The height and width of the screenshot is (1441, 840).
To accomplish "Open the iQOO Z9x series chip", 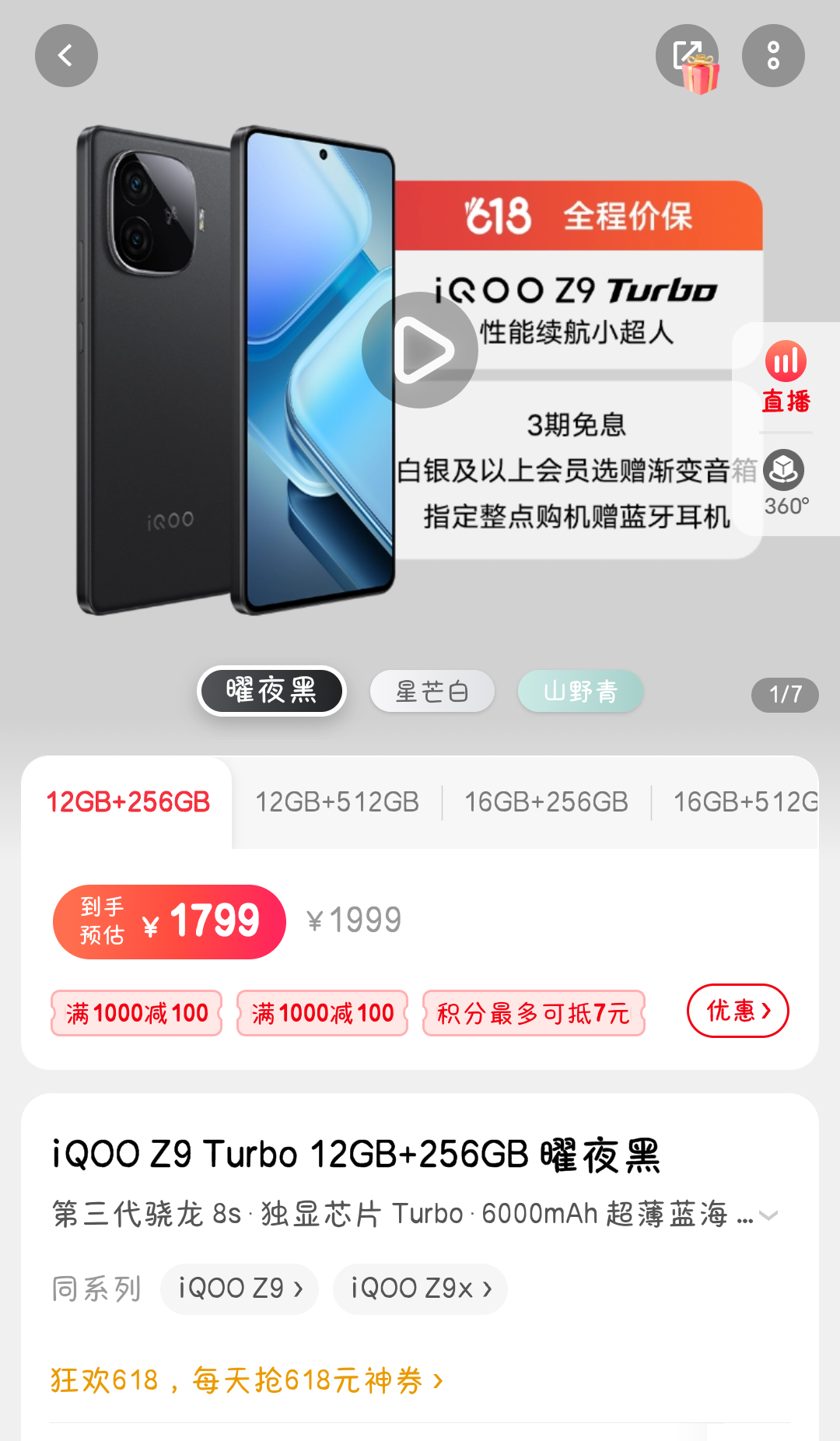I will [420, 1289].
